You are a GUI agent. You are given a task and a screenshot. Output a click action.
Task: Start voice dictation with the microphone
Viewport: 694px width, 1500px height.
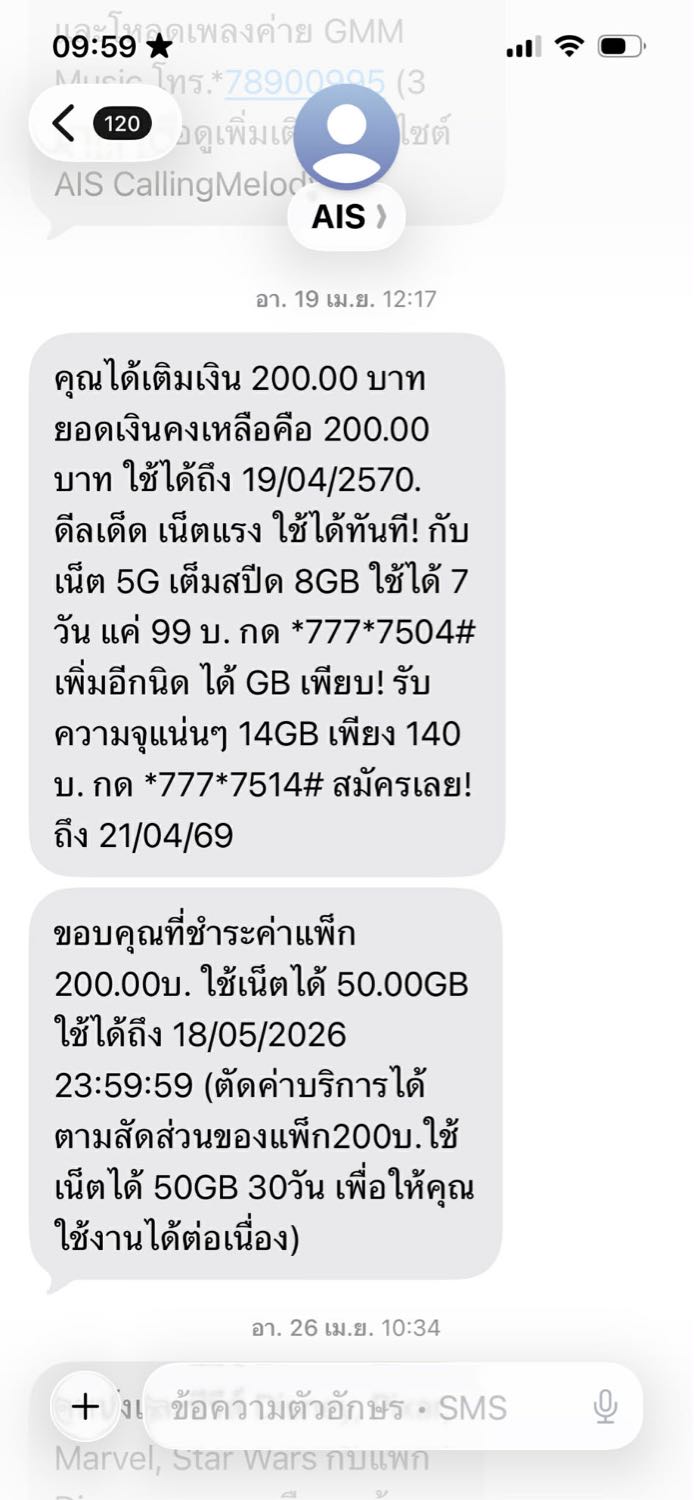click(x=604, y=1408)
